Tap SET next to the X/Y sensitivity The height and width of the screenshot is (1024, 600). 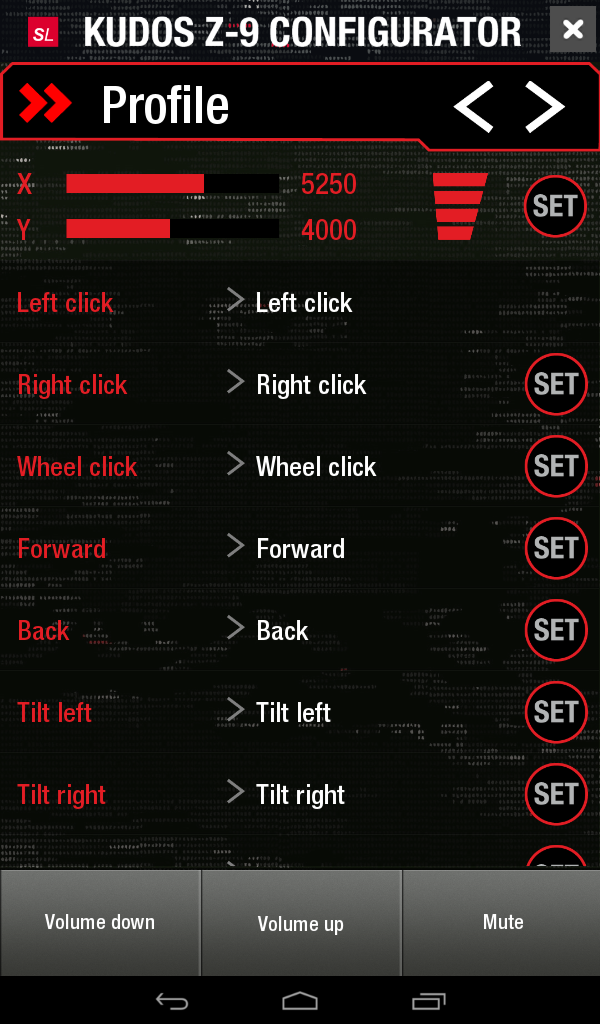[x=555, y=206]
